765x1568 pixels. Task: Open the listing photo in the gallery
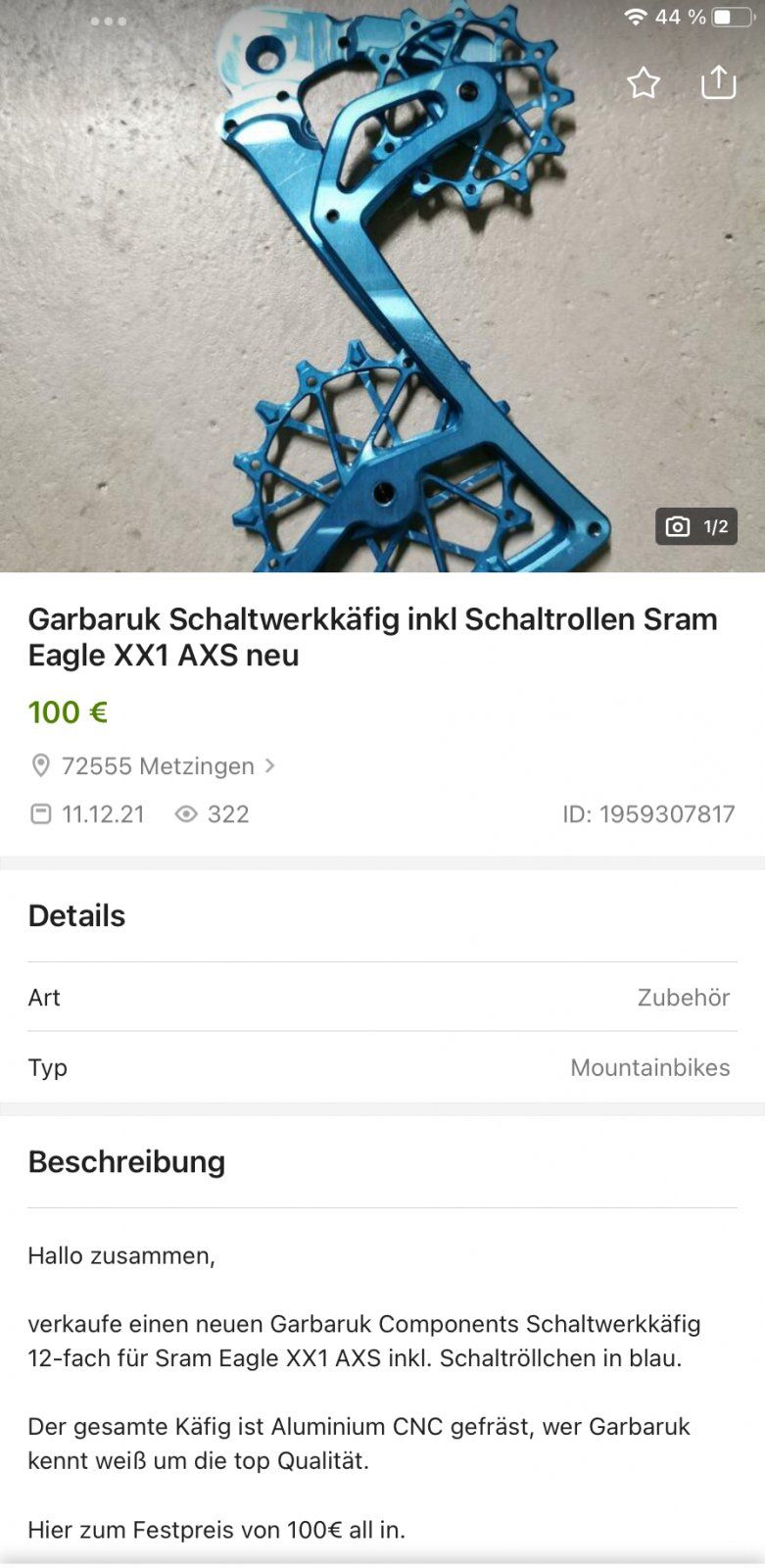tap(382, 286)
